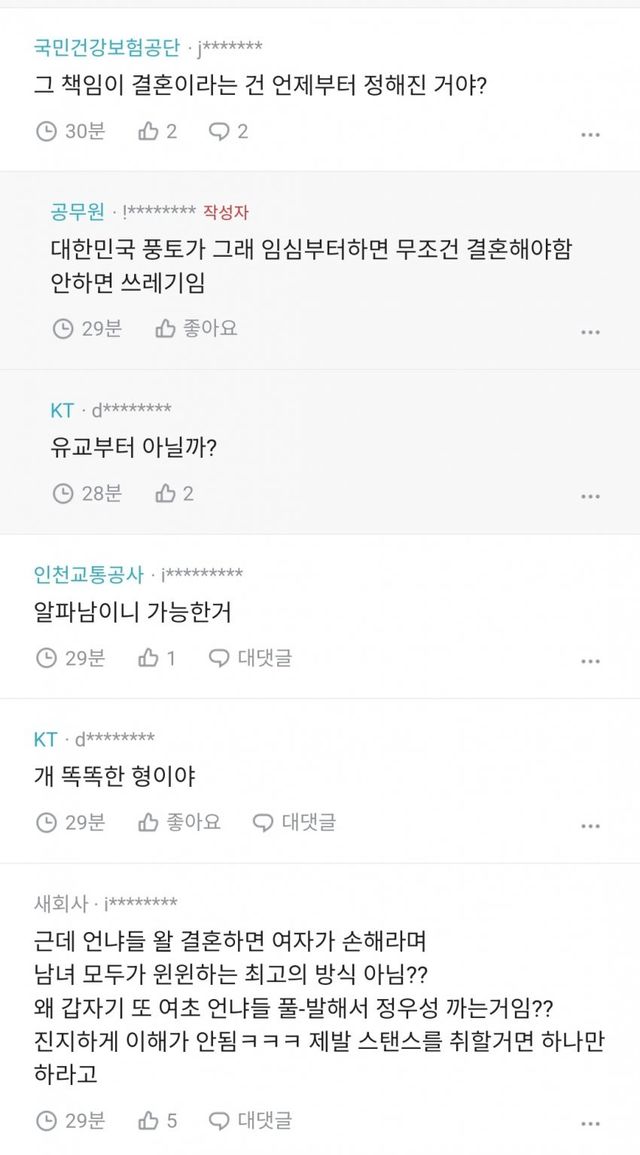
Task: Like the 새회사 comment
Action: pos(158,1121)
